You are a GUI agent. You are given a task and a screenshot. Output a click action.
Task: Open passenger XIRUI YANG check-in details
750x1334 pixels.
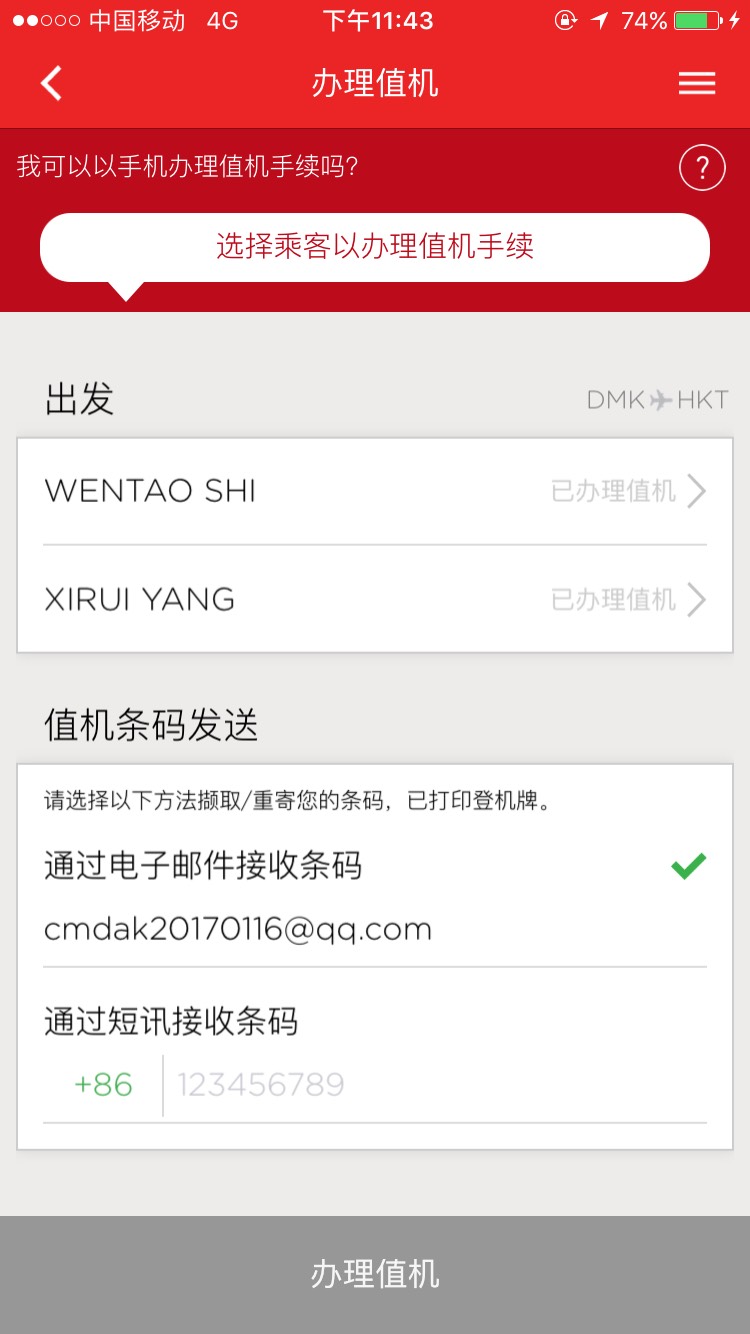click(x=375, y=599)
